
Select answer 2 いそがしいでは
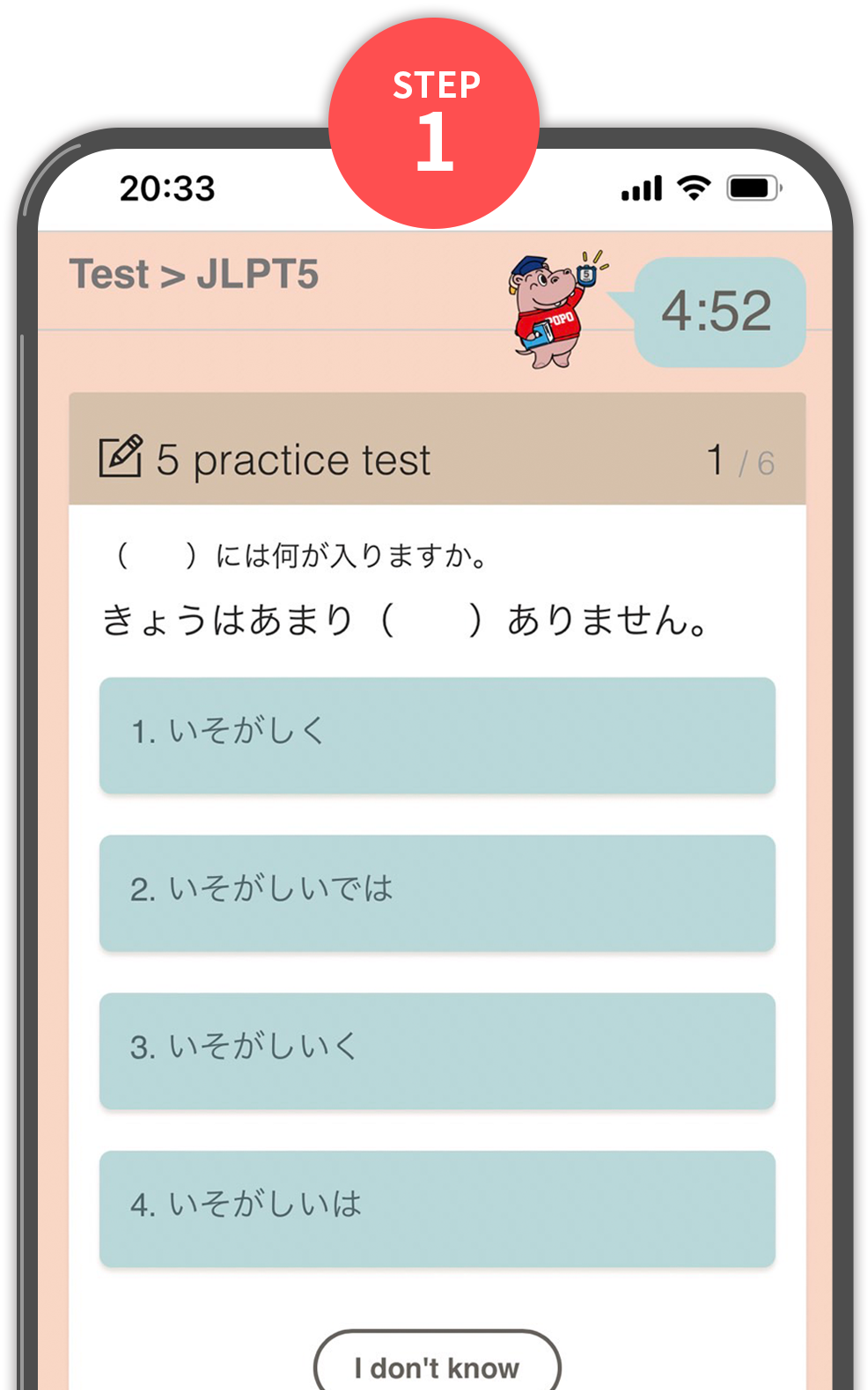(x=438, y=893)
